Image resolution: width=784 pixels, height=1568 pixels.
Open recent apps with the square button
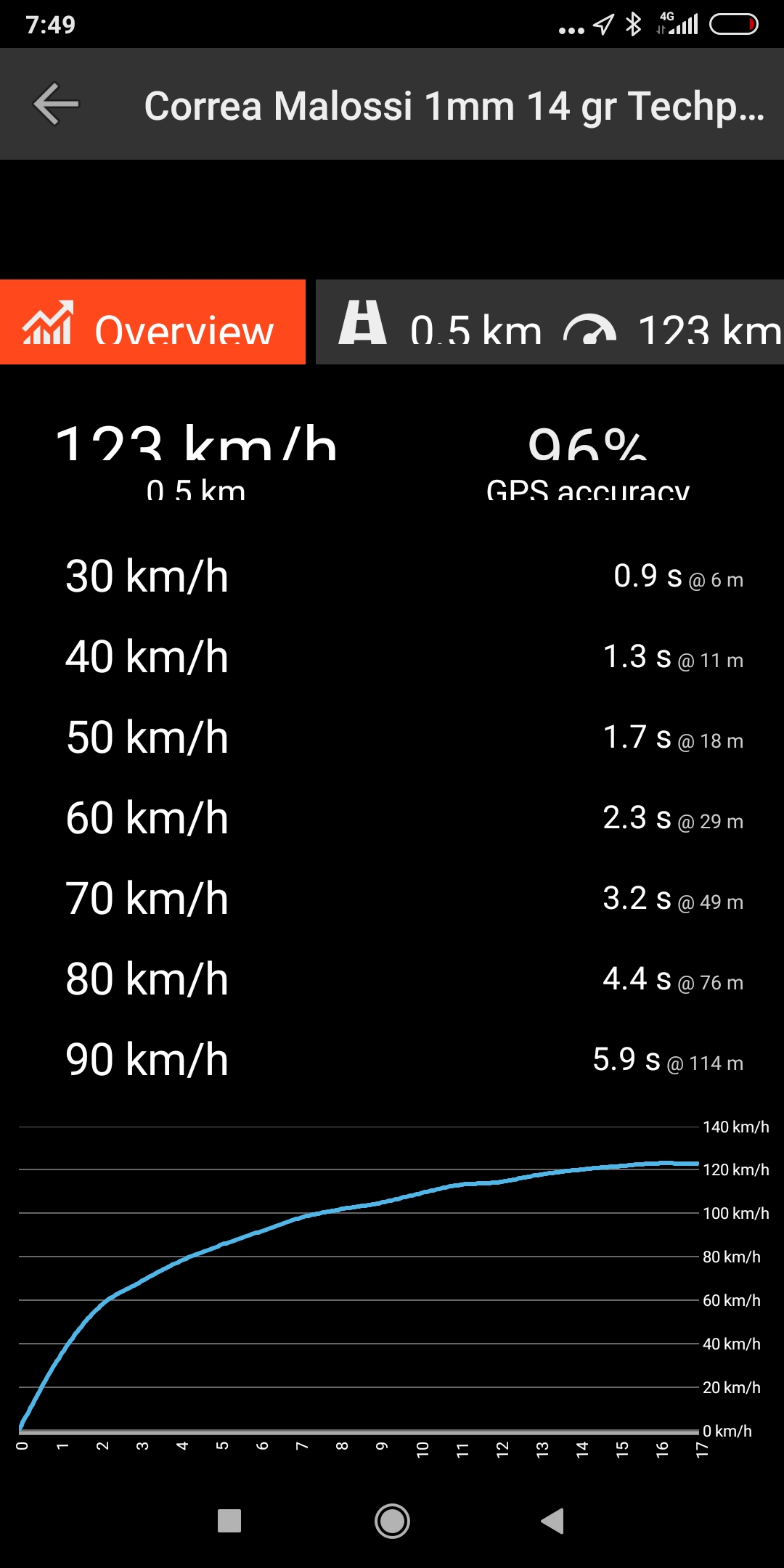[229, 1521]
